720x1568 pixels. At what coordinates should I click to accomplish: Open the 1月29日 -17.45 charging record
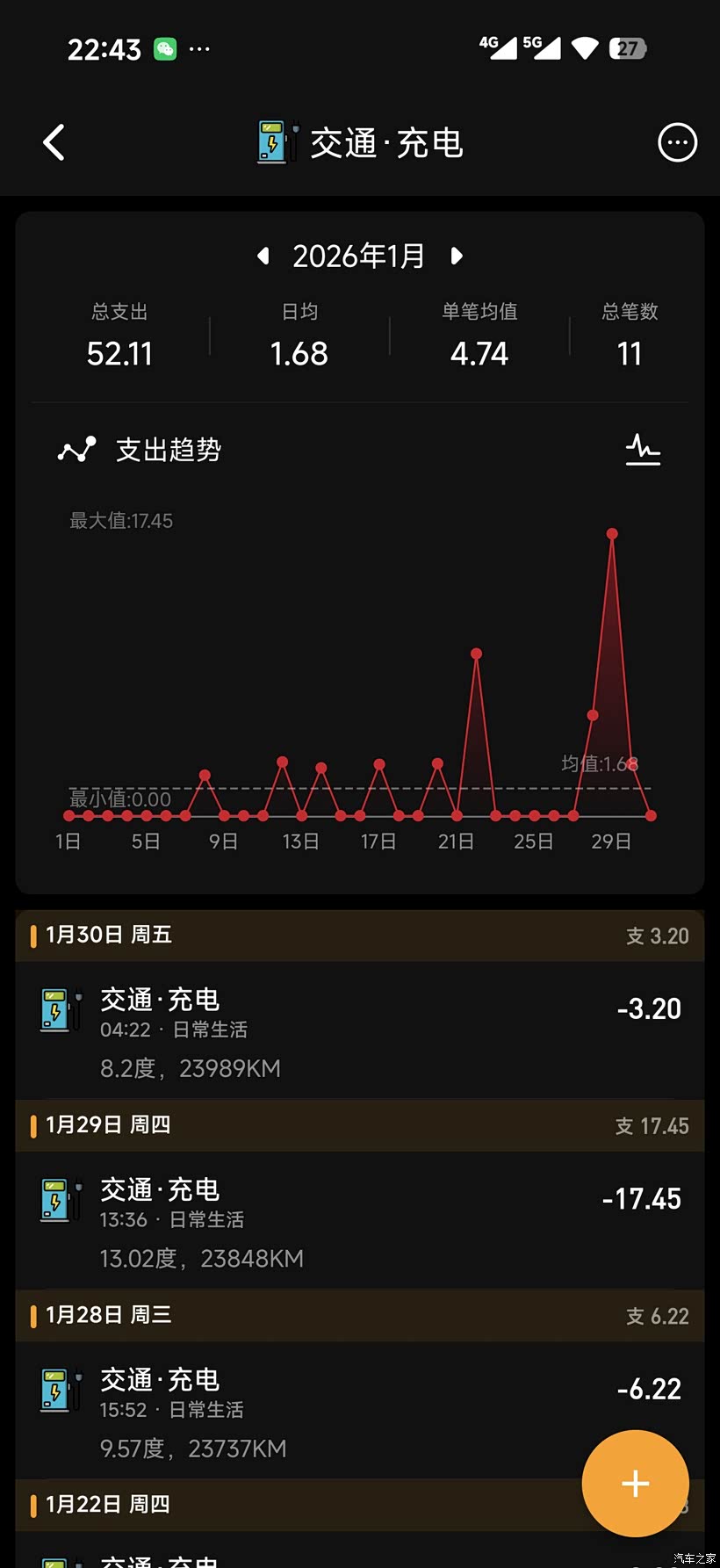(x=360, y=1221)
